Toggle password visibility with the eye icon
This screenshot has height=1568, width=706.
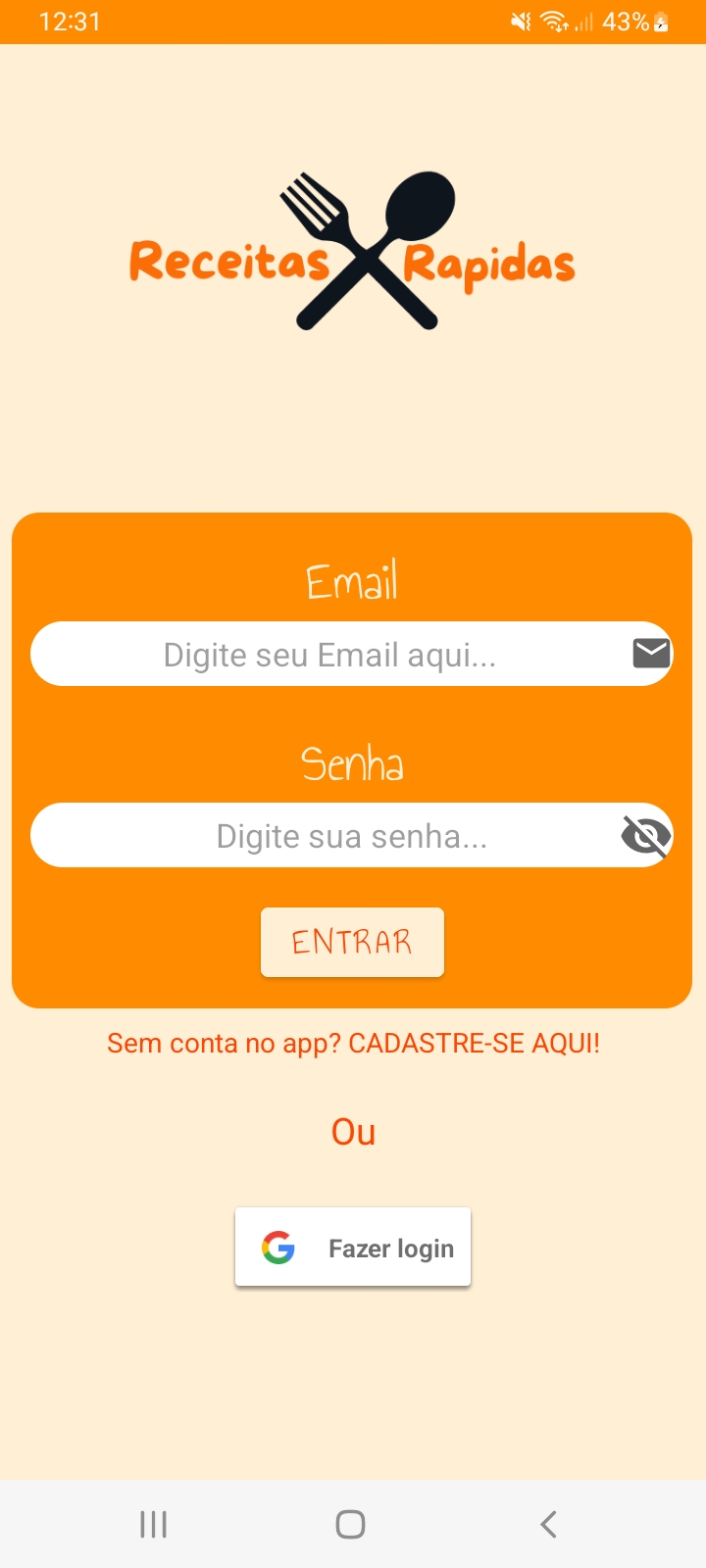tap(644, 835)
